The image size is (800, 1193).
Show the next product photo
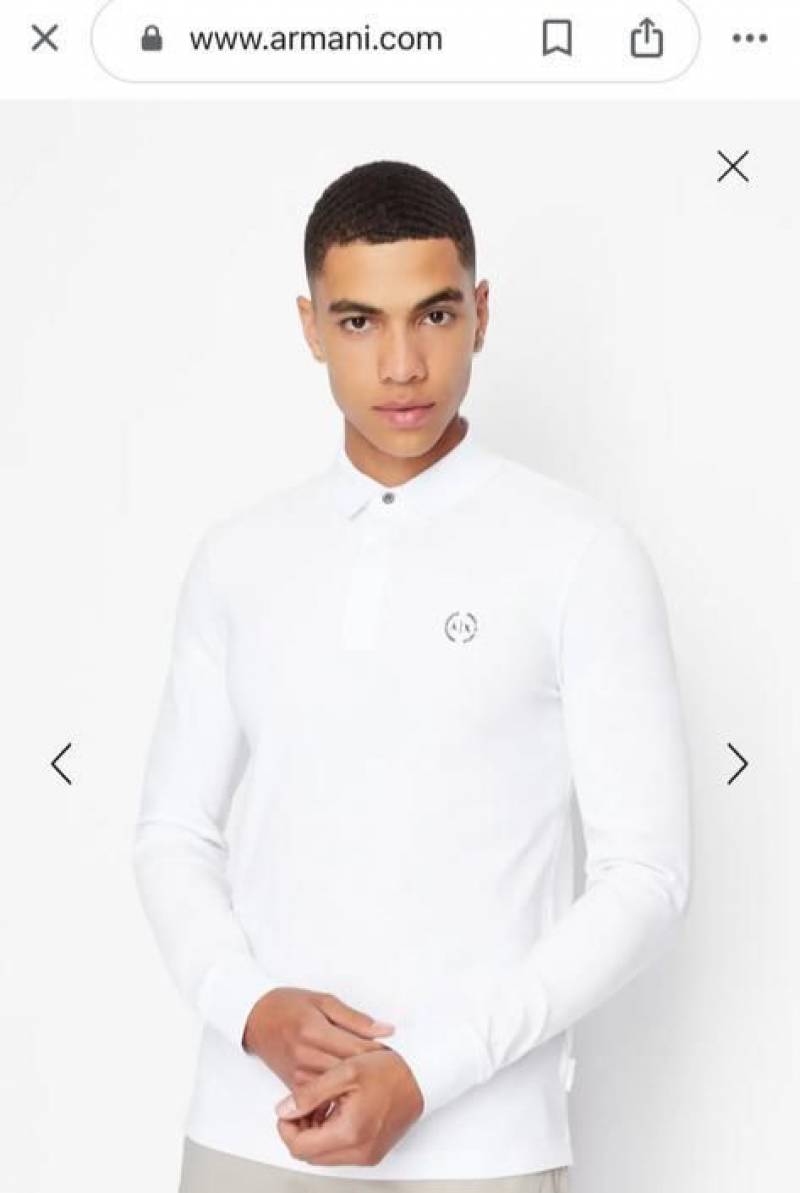737,764
